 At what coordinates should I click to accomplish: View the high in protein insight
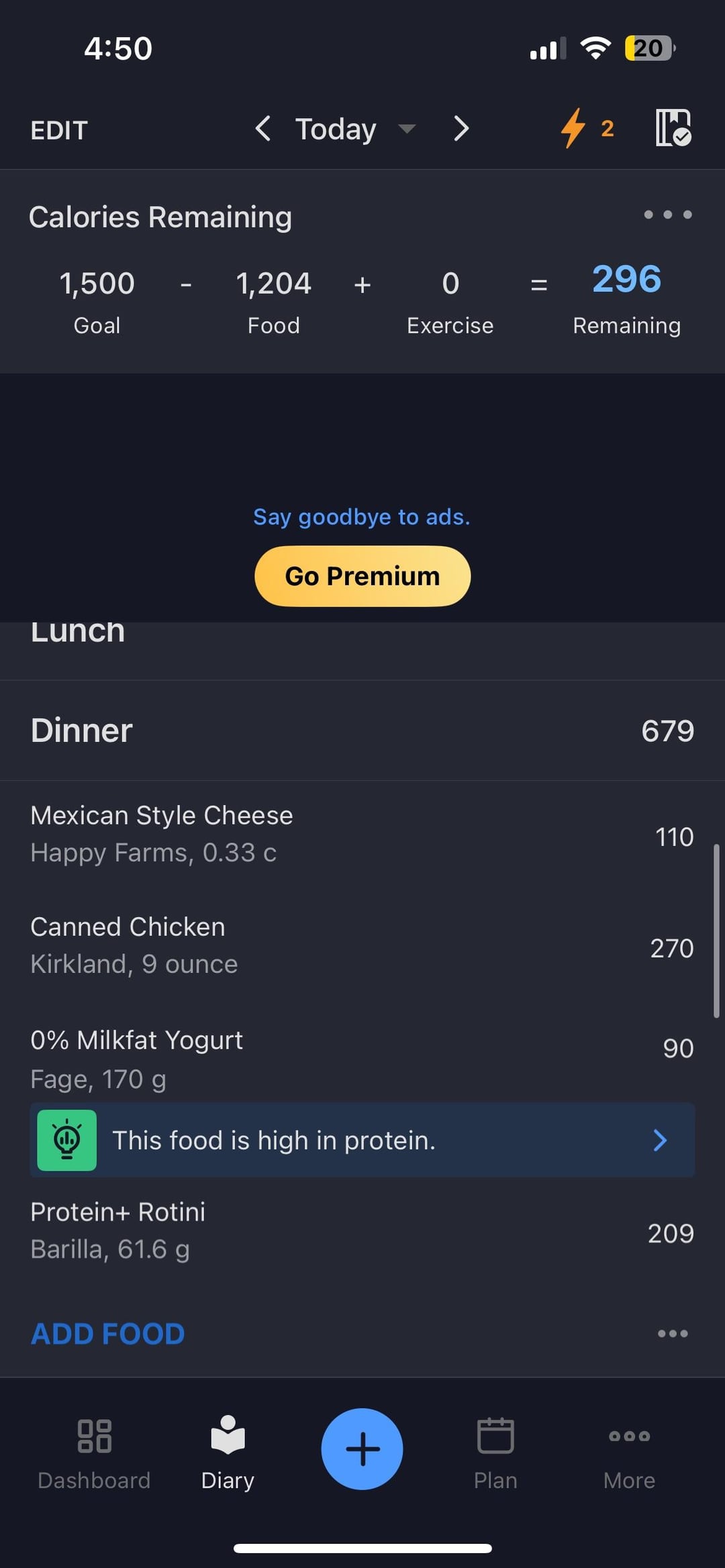362,1140
